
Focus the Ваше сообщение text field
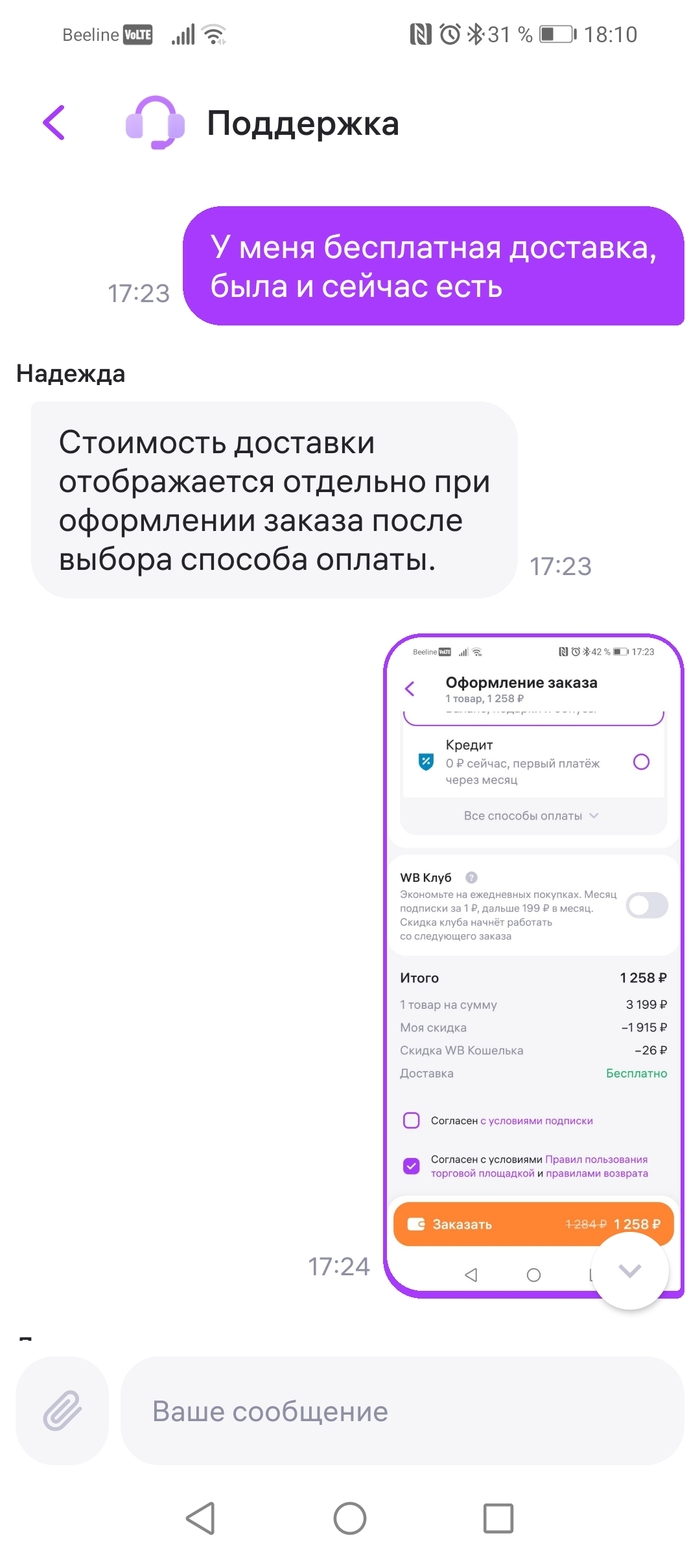point(400,1411)
